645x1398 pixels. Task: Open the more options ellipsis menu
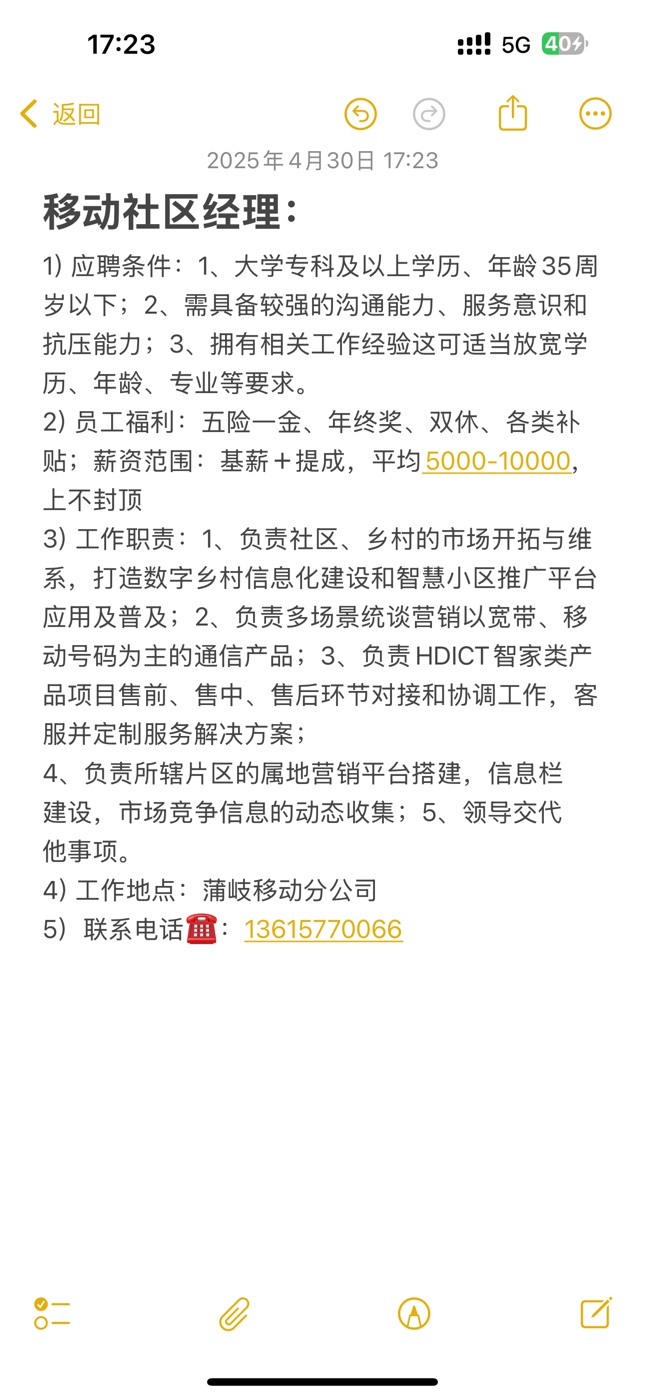point(595,114)
